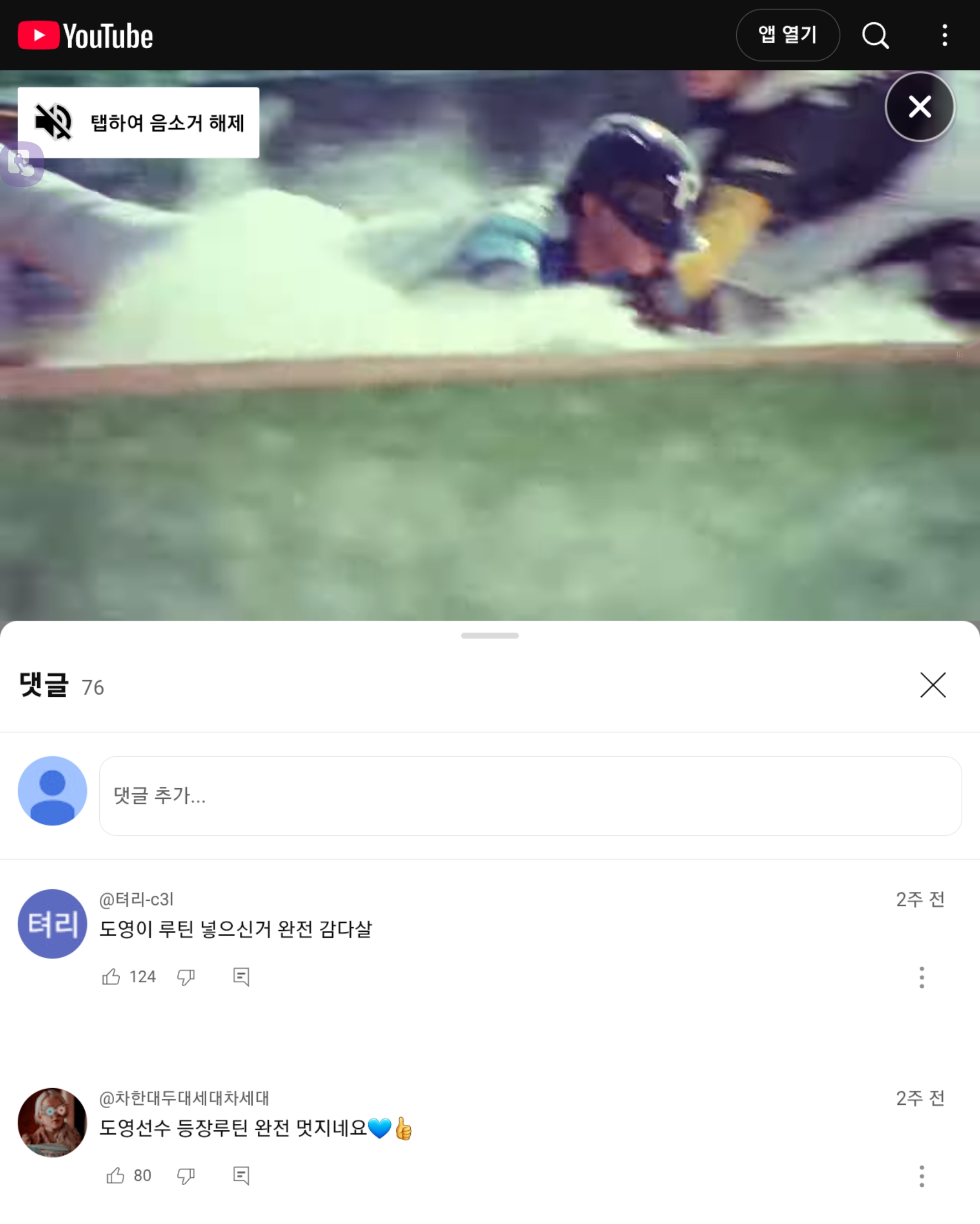Tap to unmute the video

coord(139,123)
